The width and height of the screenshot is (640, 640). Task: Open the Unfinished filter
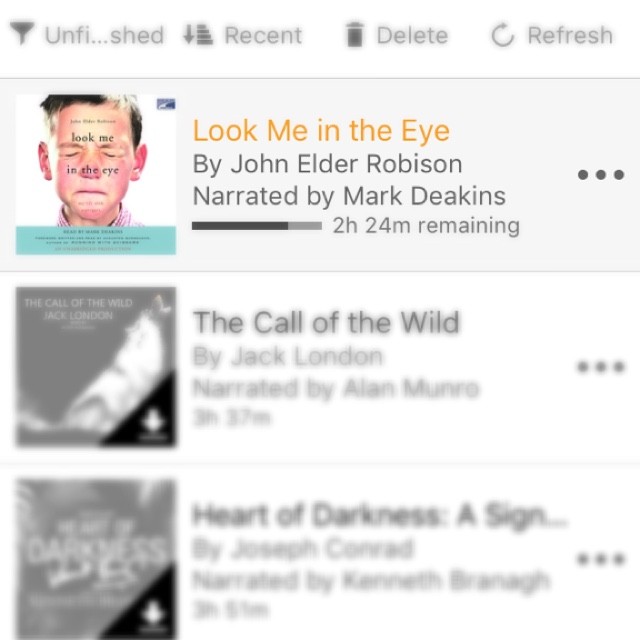[x=87, y=36]
